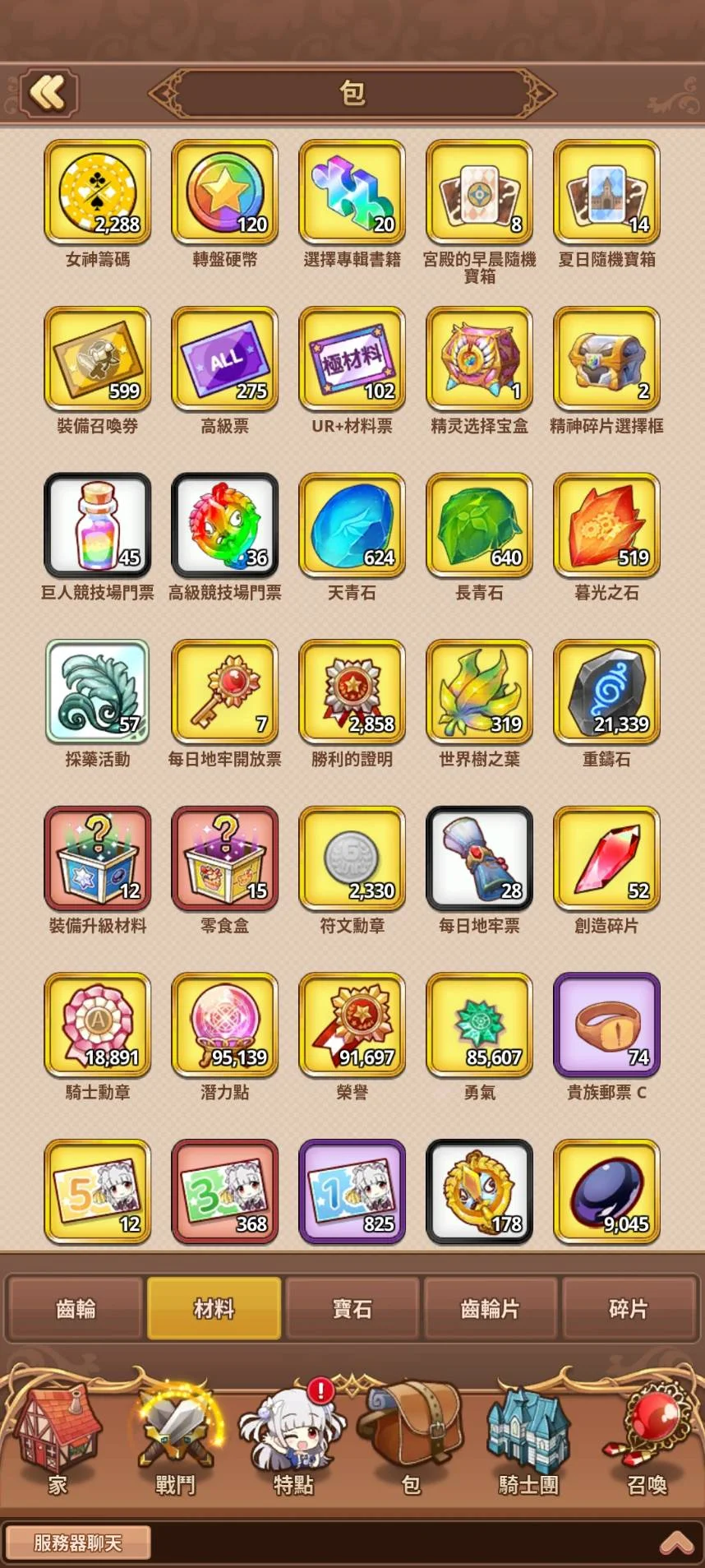Screen dimensions: 705x1568
Task: Open 服務器聊天 chat
Action: tap(77, 1543)
